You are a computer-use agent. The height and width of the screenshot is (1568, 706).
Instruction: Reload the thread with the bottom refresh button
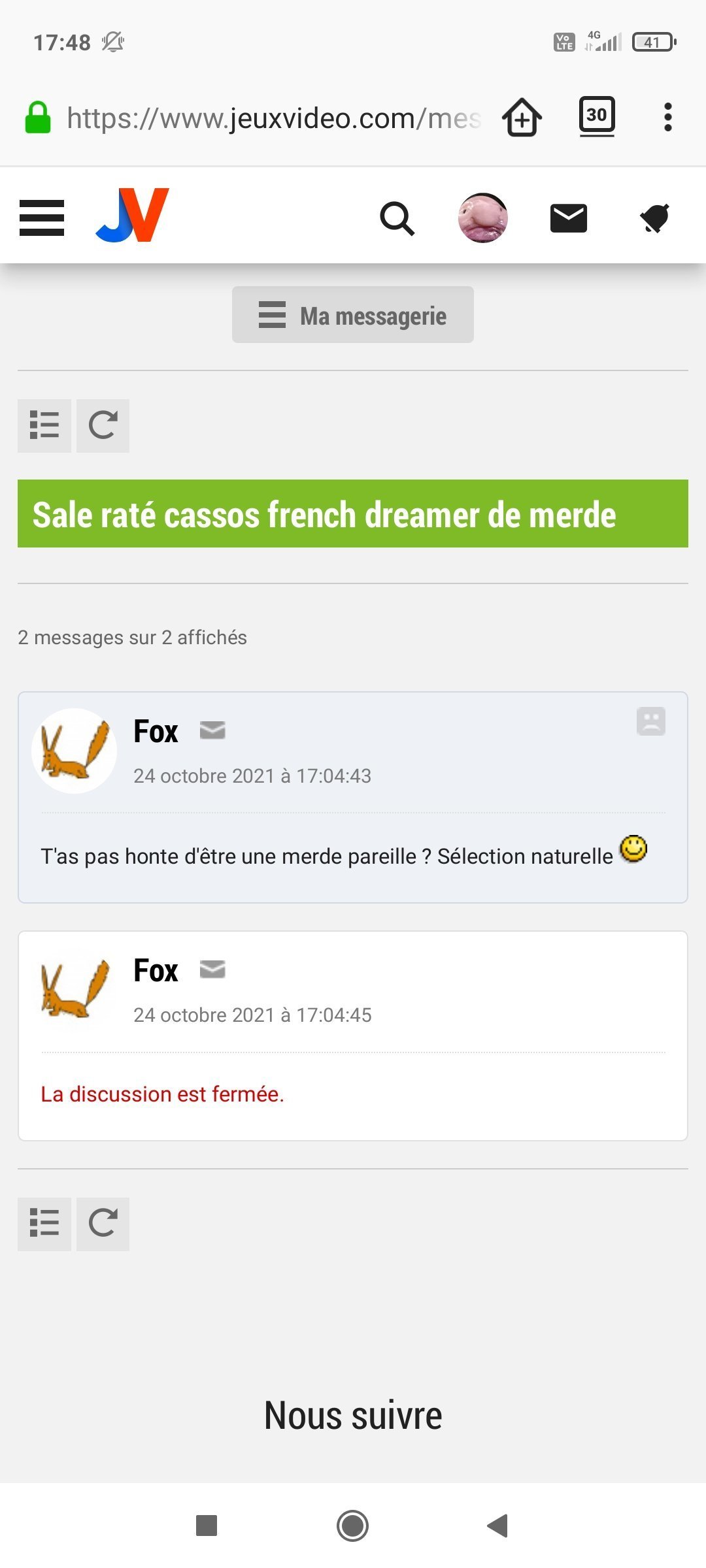click(x=103, y=1224)
